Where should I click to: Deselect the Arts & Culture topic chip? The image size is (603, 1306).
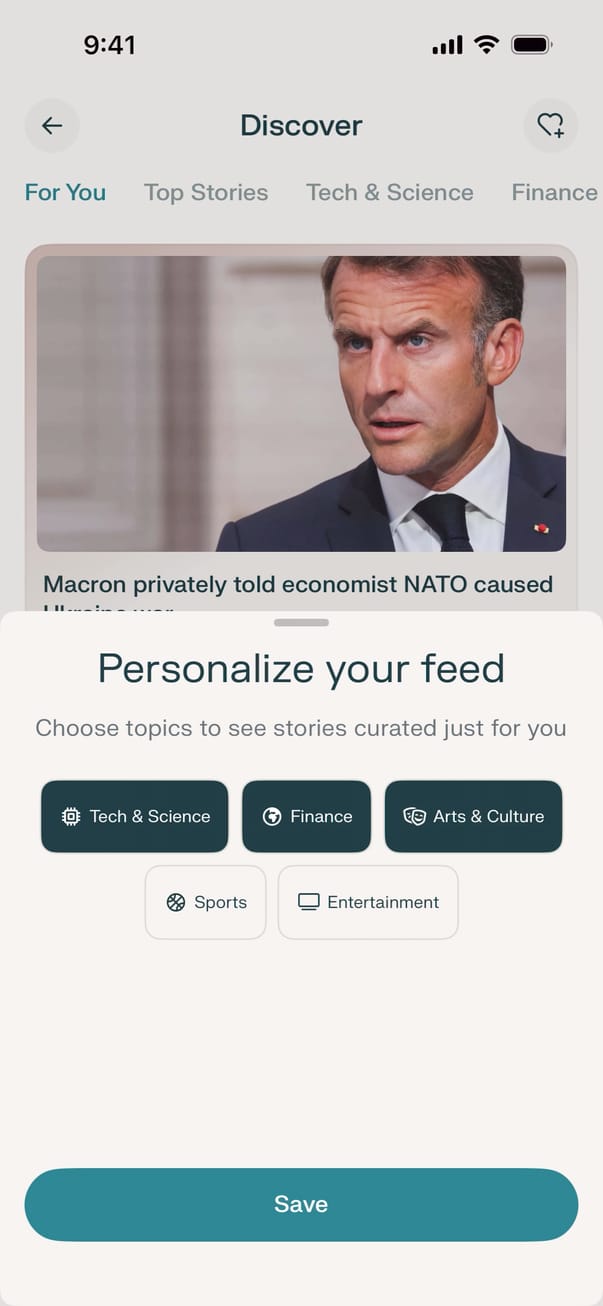(473, 816)
